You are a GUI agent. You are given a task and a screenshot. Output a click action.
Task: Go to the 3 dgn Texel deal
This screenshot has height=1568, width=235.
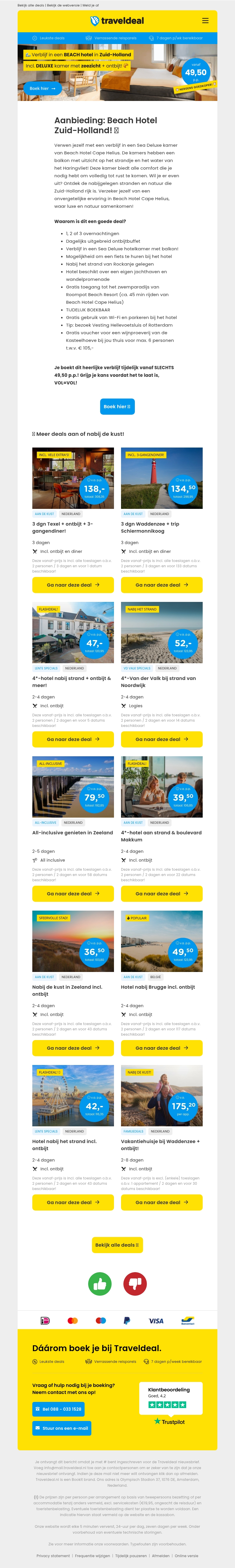point(73,584)
